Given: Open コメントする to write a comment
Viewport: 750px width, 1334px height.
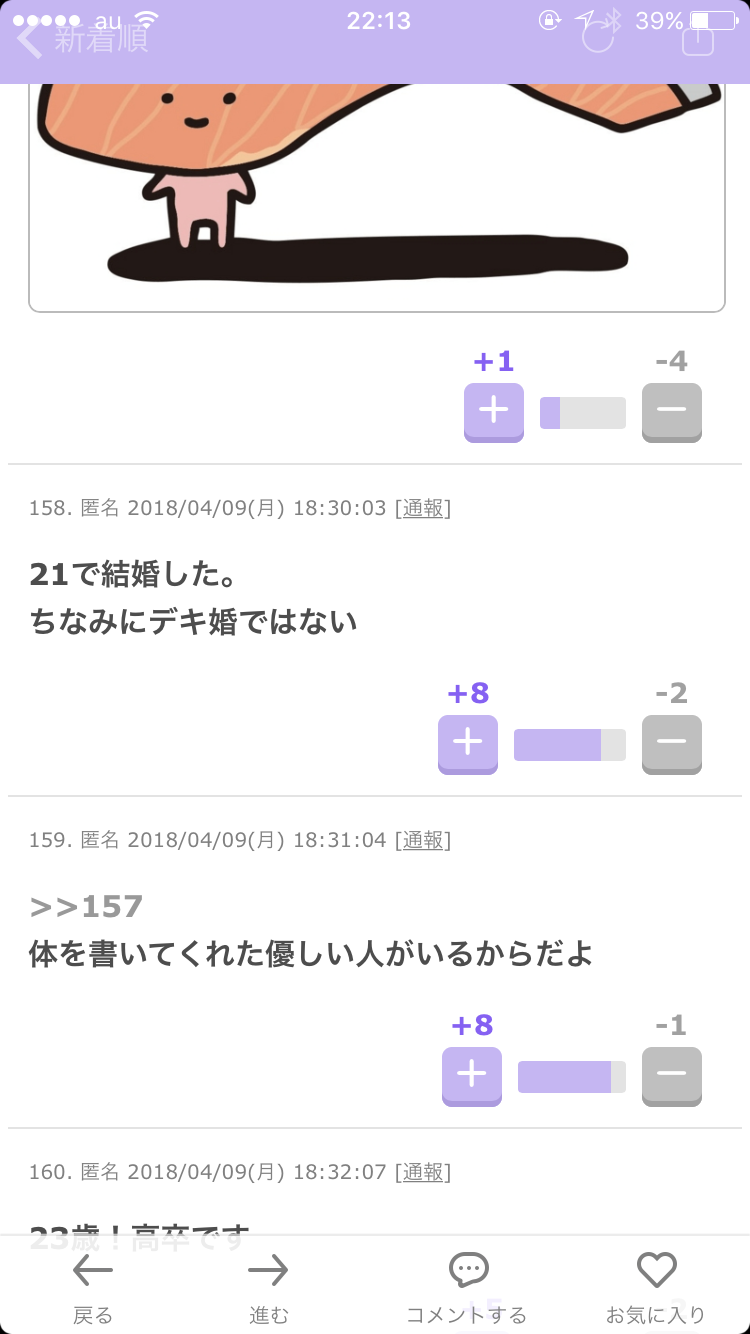Looking at the screenshot, I should point(467,1288).
